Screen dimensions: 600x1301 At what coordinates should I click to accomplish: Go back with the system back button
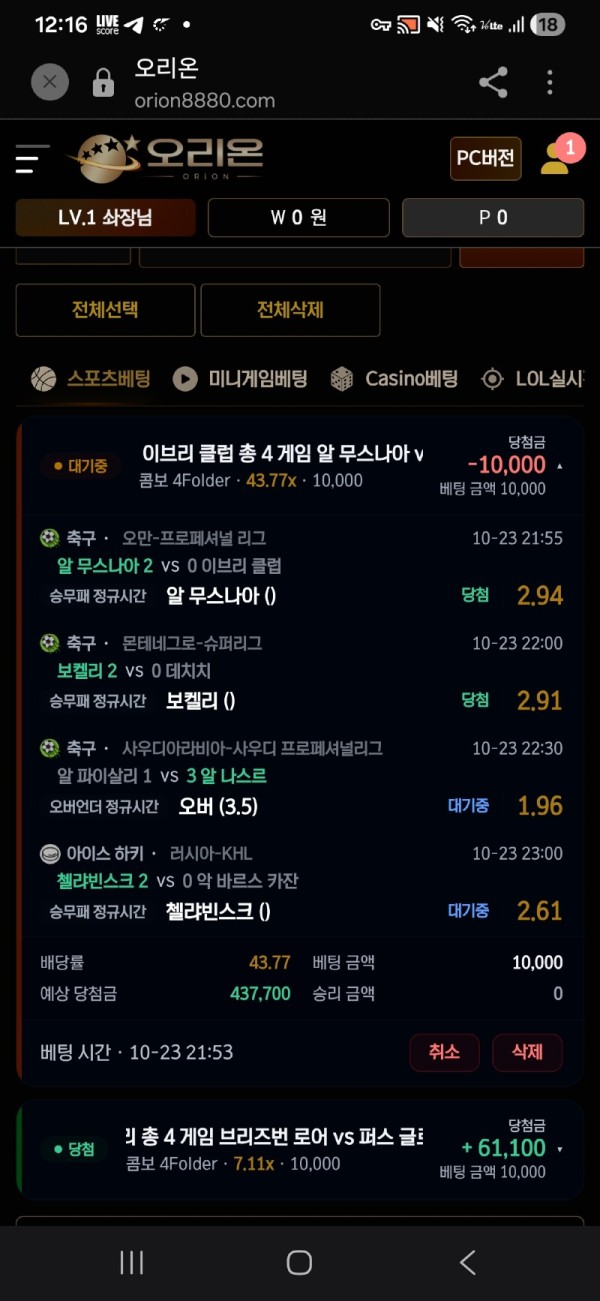tap(467, 1262)
